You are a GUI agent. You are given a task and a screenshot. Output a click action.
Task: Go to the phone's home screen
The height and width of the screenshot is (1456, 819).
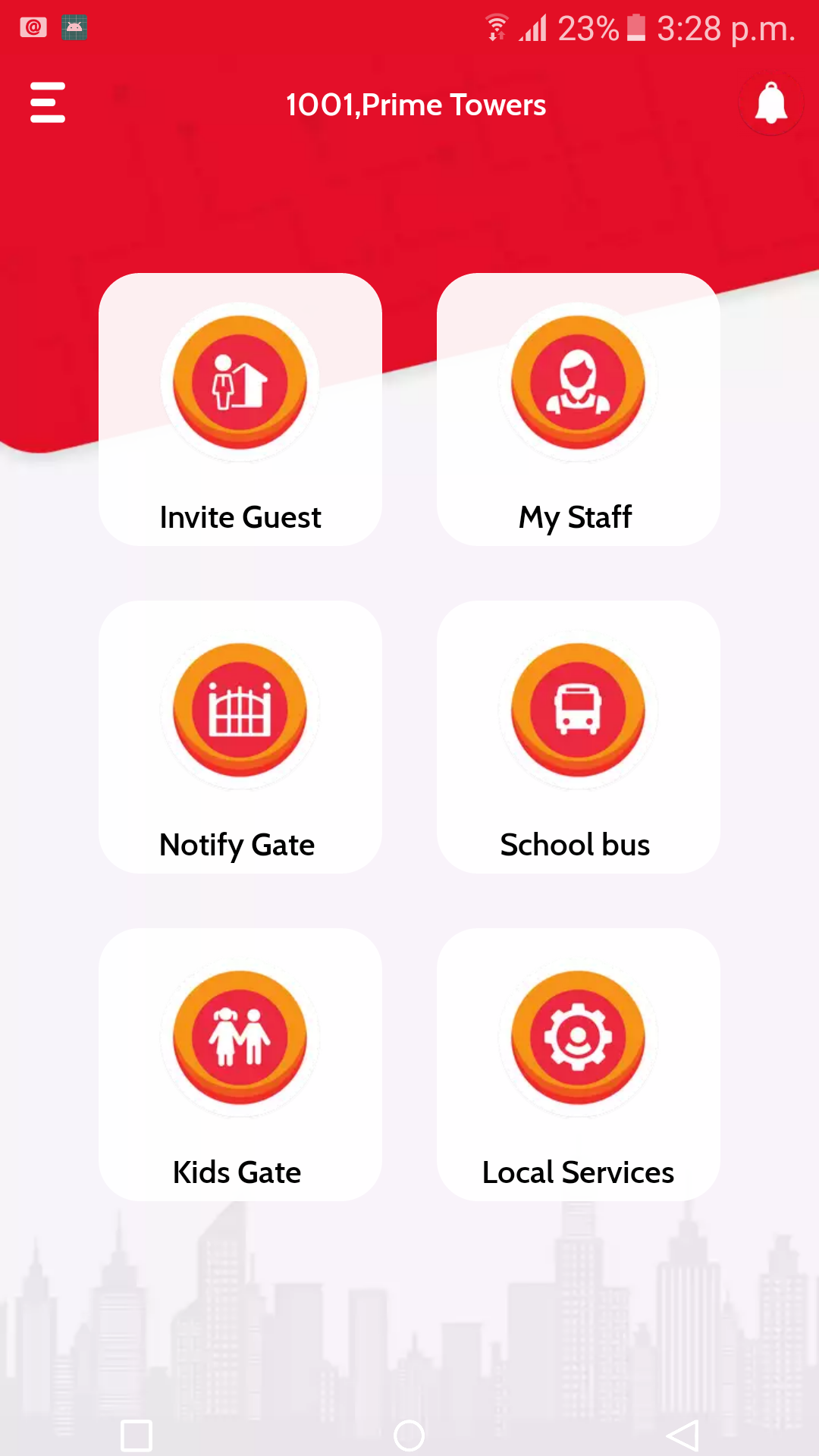point(409,1436)
